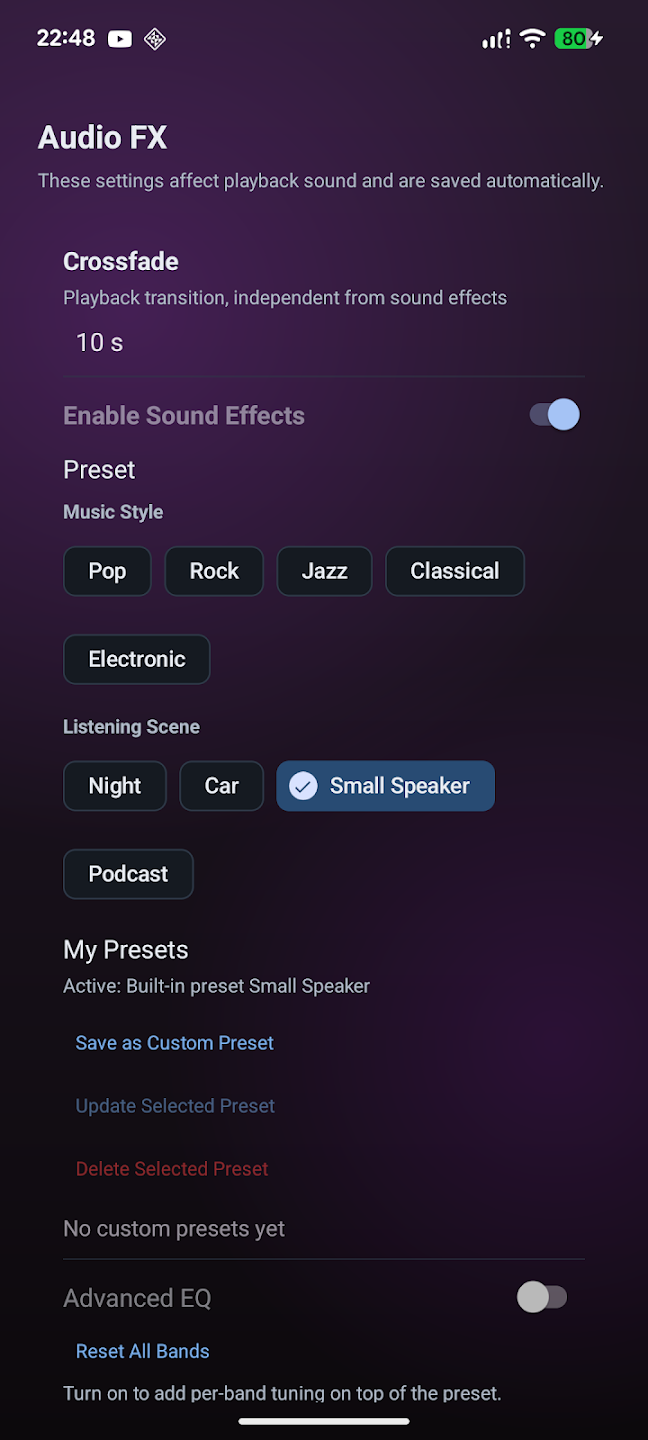Deselect the Small Speaker scene chip
The image size is (648, 1440).
[x=385, y=786]
